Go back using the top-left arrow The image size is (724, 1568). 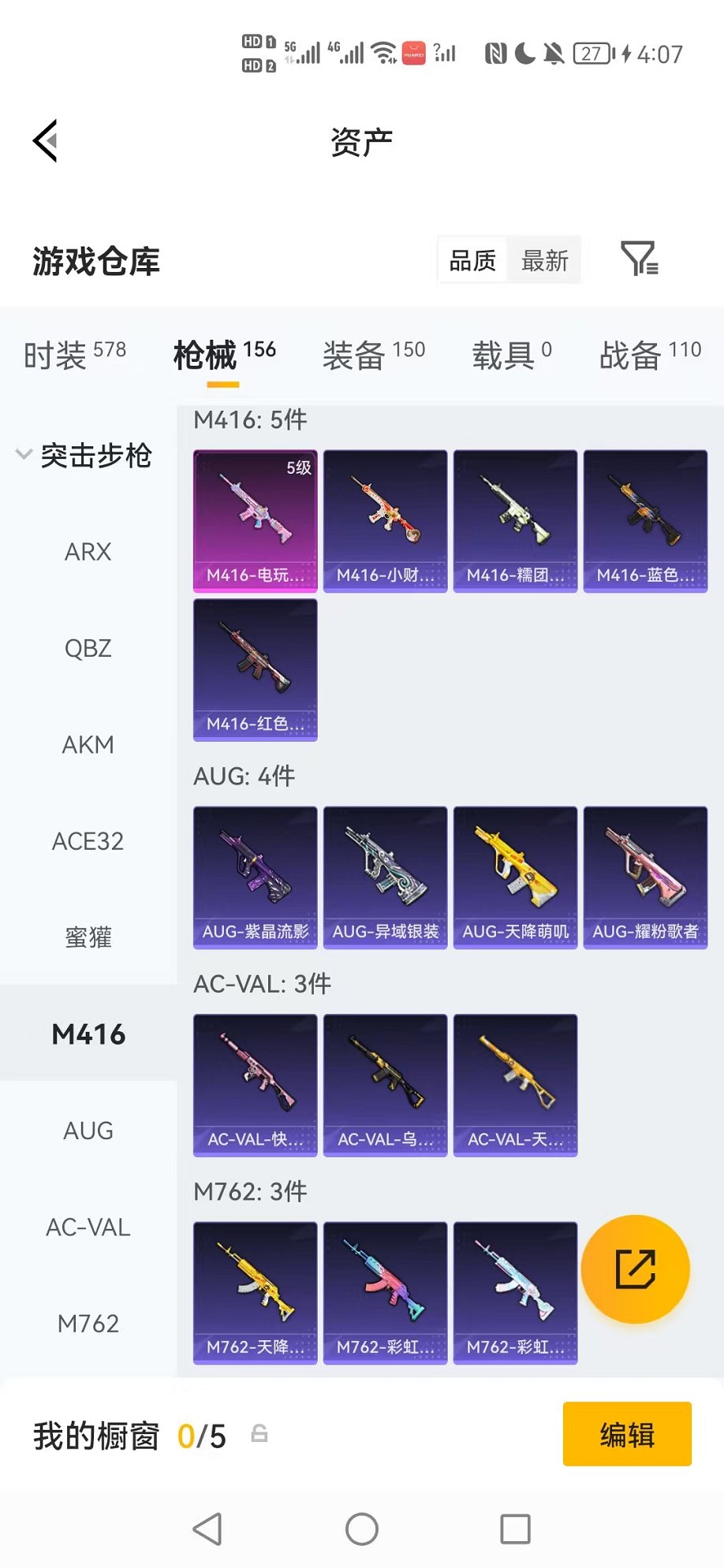(x=46, y=141)
